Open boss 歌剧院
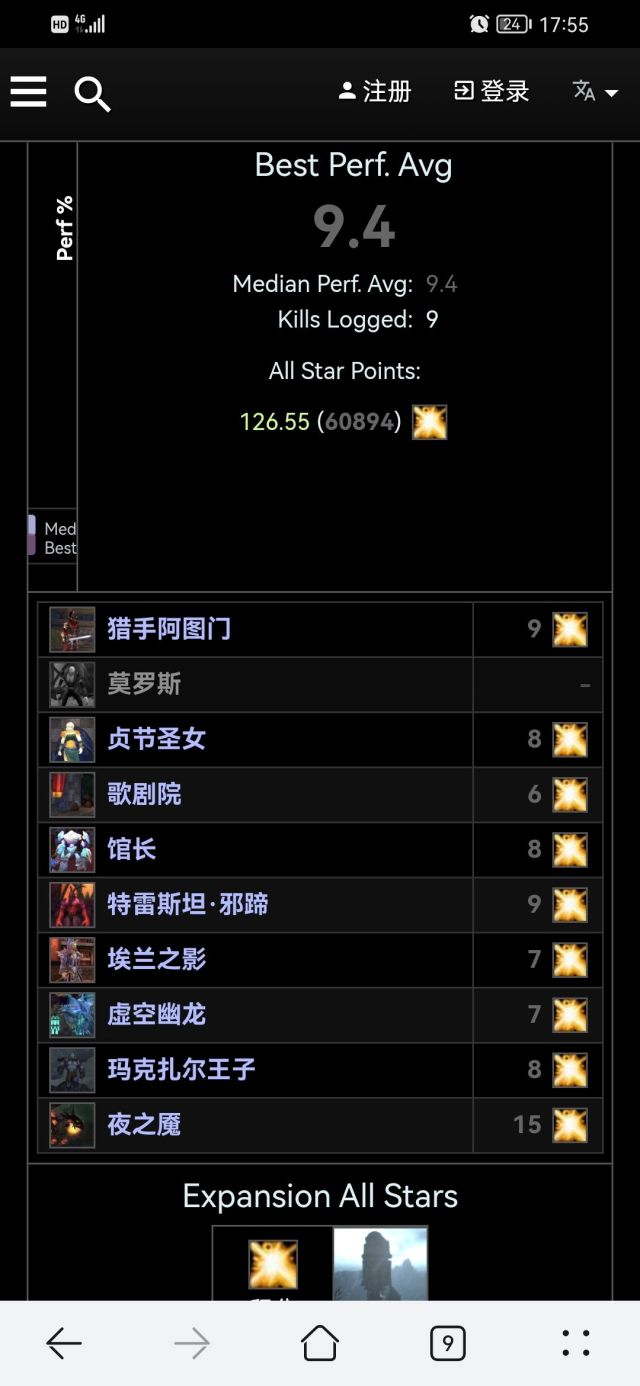 [x=144, y=794]
